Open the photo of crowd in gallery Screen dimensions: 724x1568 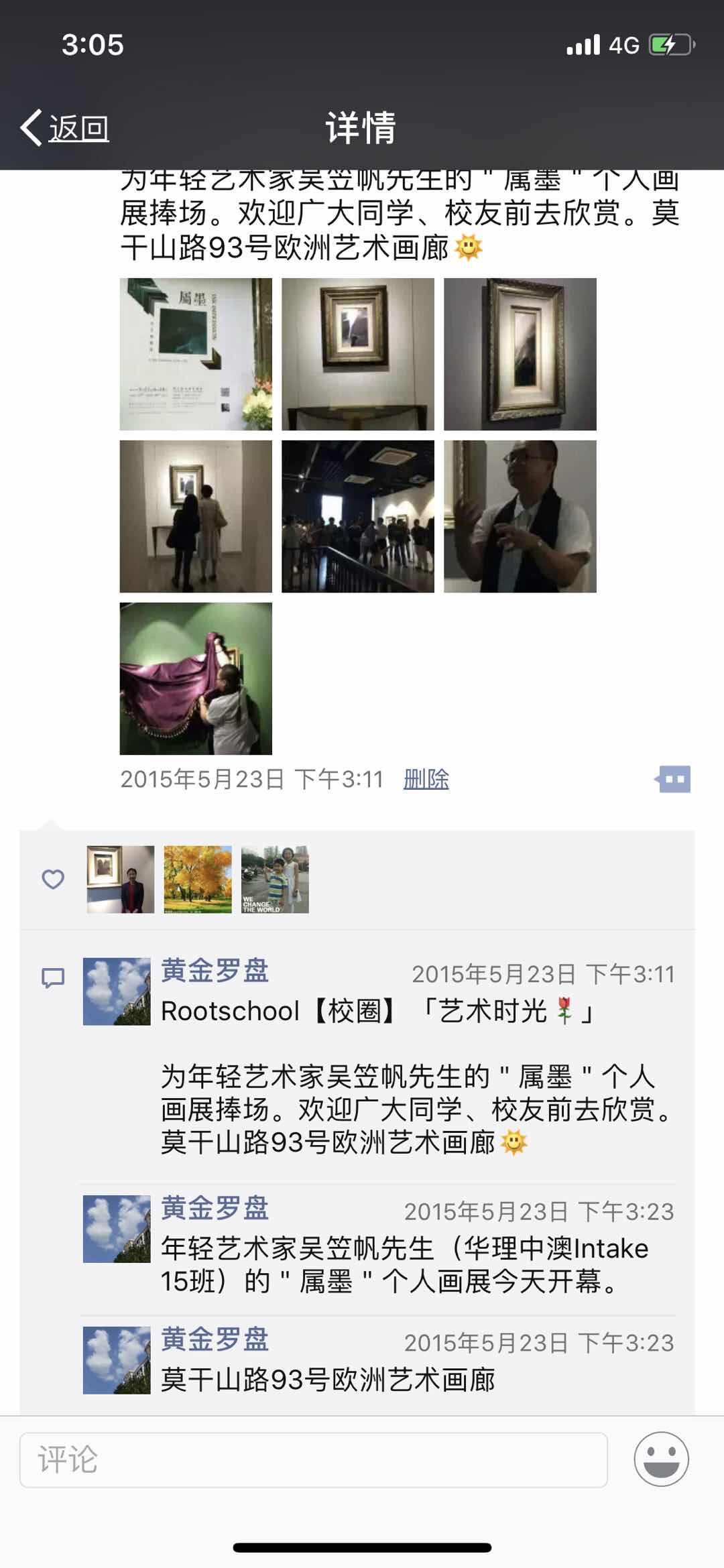(357, 516)
